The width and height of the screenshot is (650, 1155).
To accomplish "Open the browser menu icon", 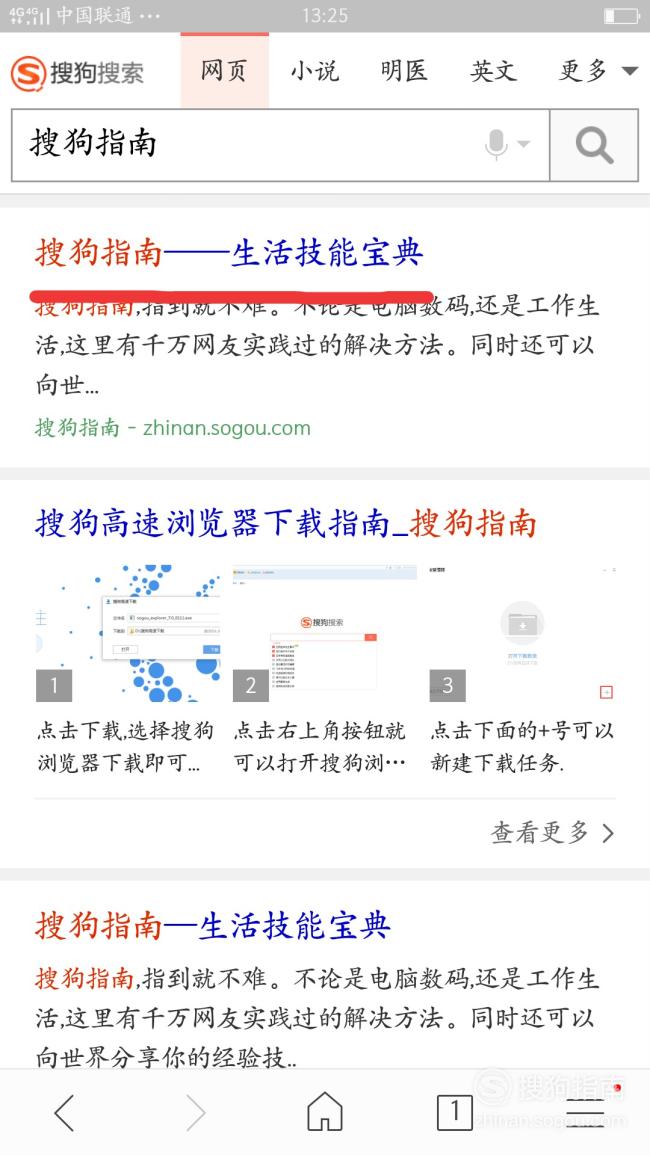I will (585, 1112).
